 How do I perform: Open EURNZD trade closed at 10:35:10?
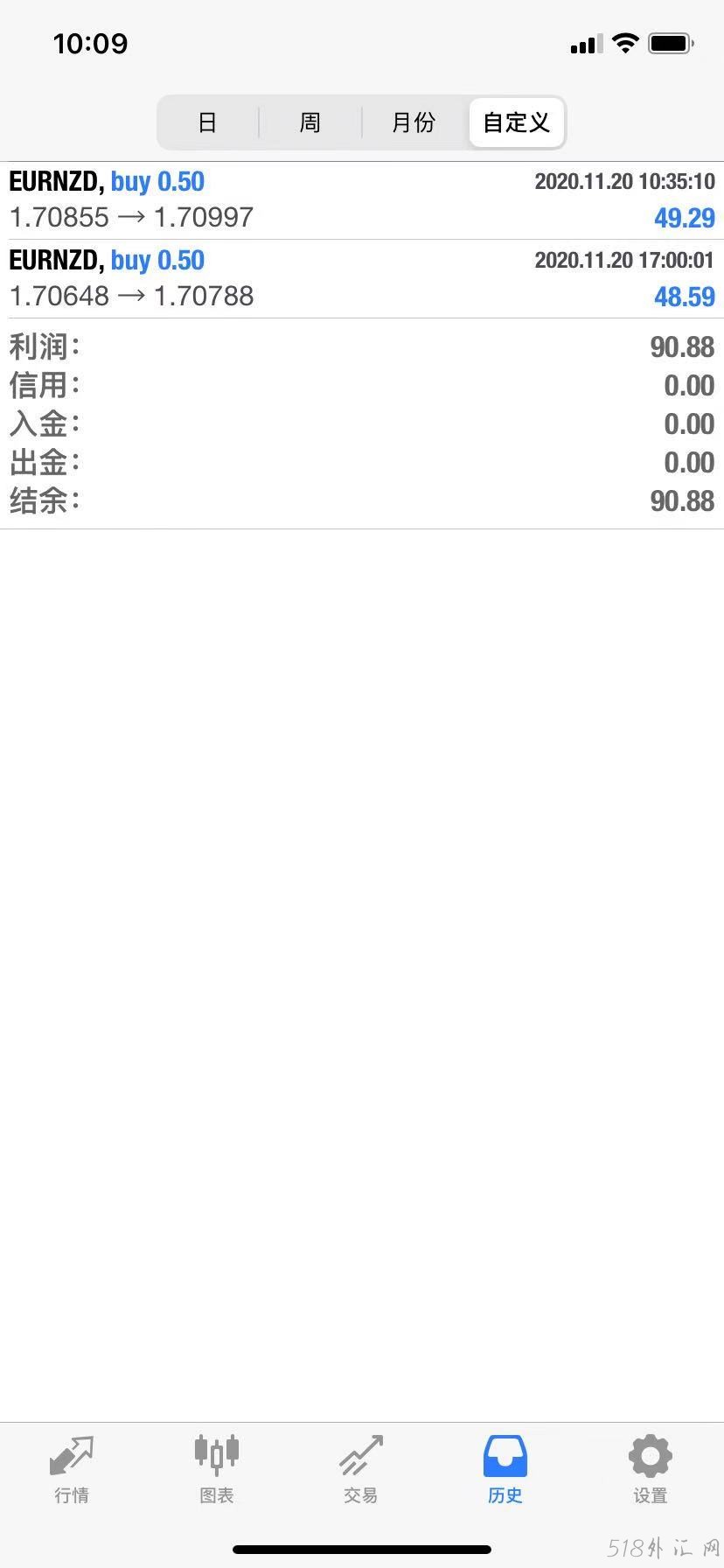[x=362, y=200]
